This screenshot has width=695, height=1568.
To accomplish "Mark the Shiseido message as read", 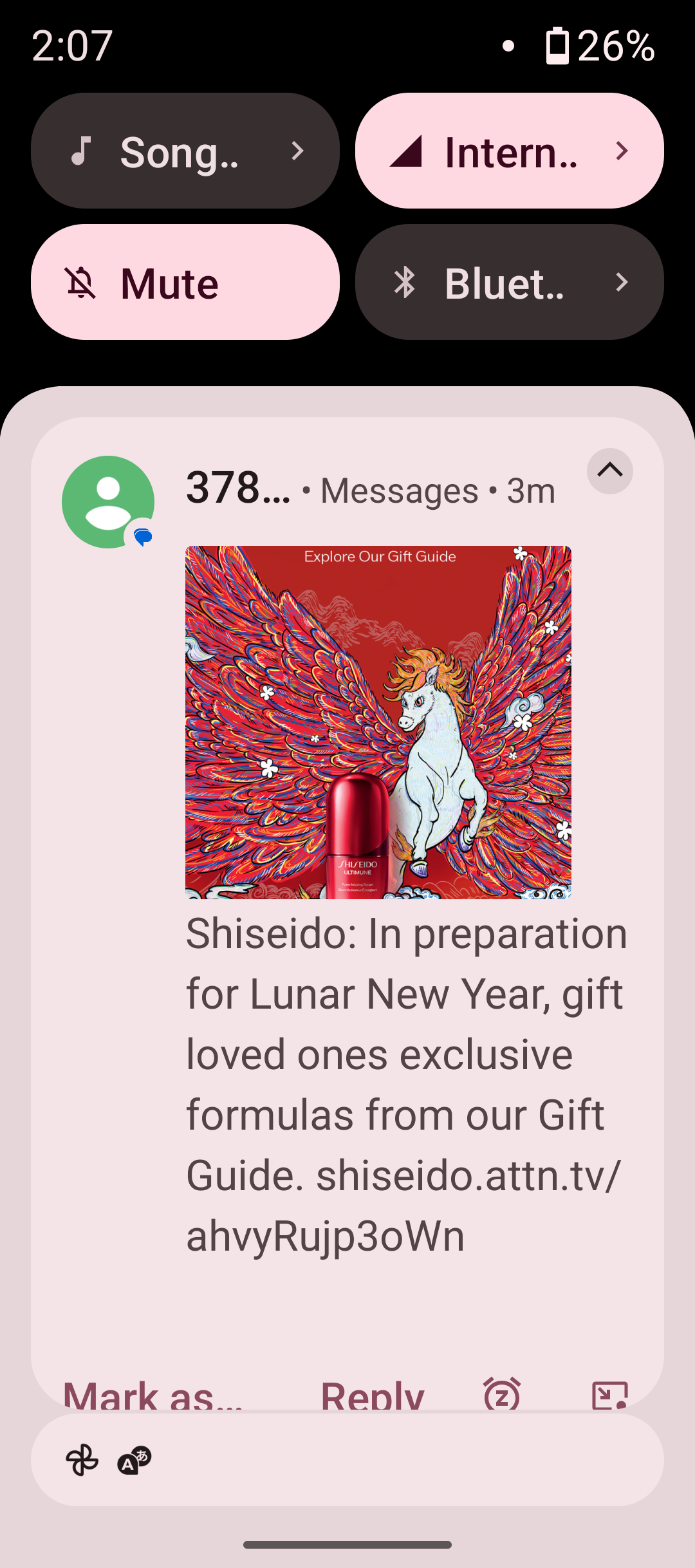I will coord(153,1395).
